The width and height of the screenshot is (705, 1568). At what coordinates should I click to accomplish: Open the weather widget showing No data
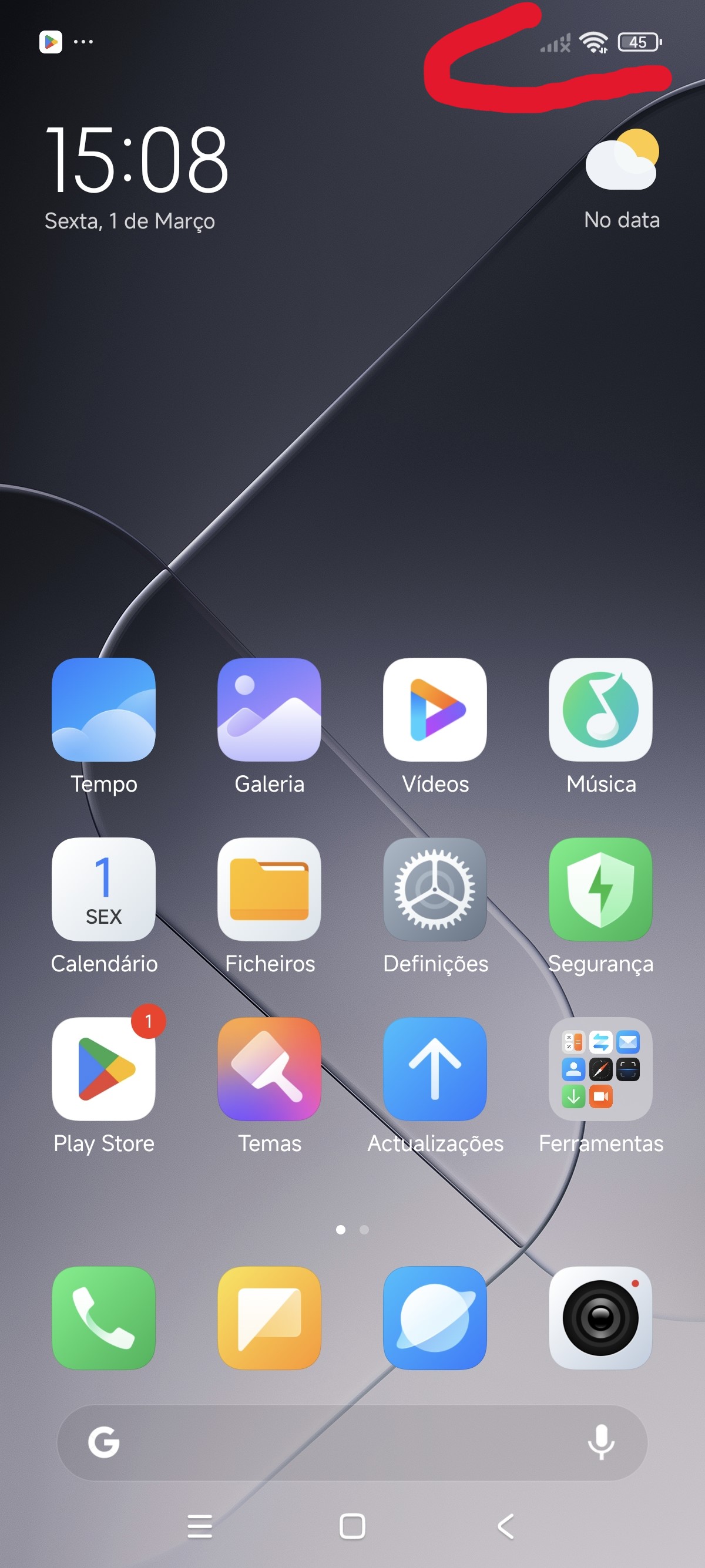point(622,180)
